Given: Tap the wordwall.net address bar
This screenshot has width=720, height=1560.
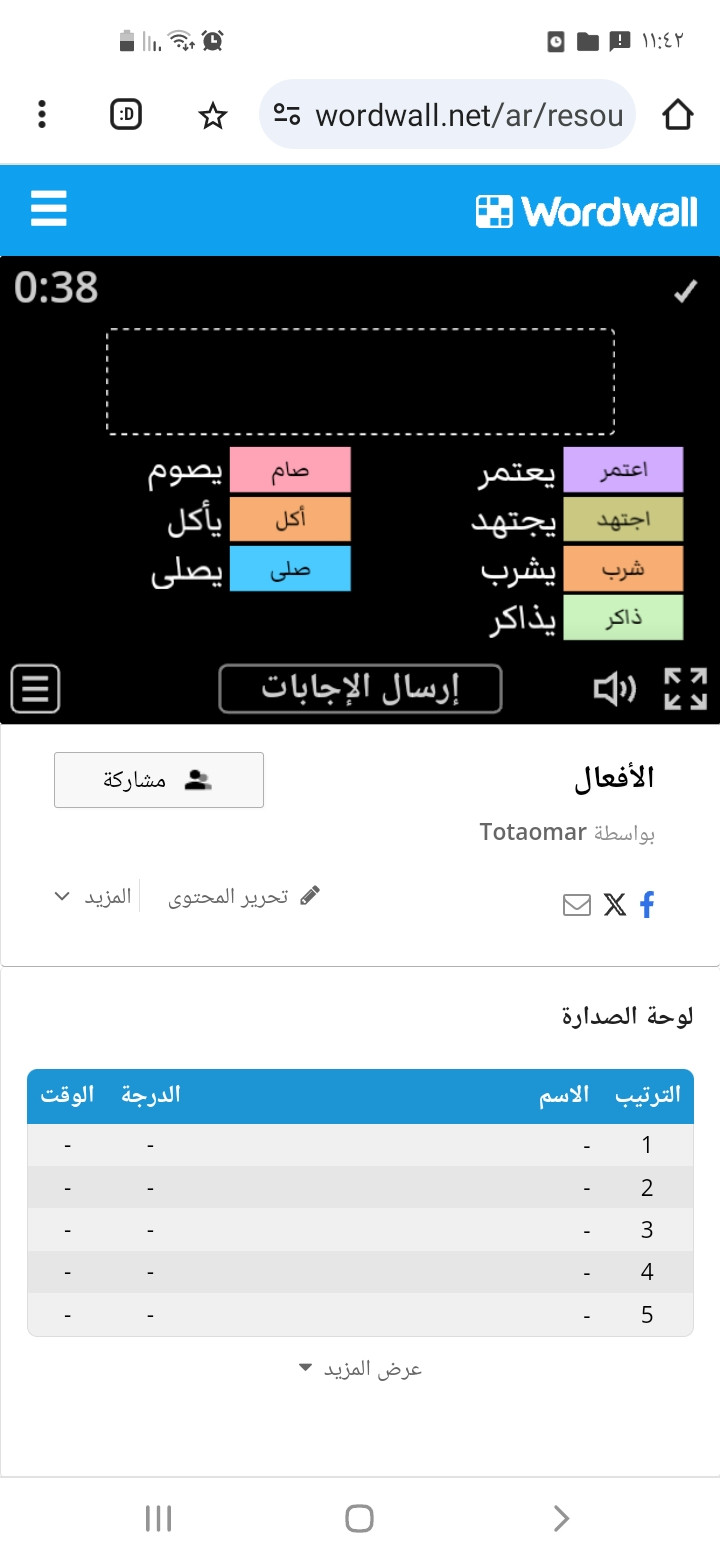Looking at the screenshot, I should (448, 115).
